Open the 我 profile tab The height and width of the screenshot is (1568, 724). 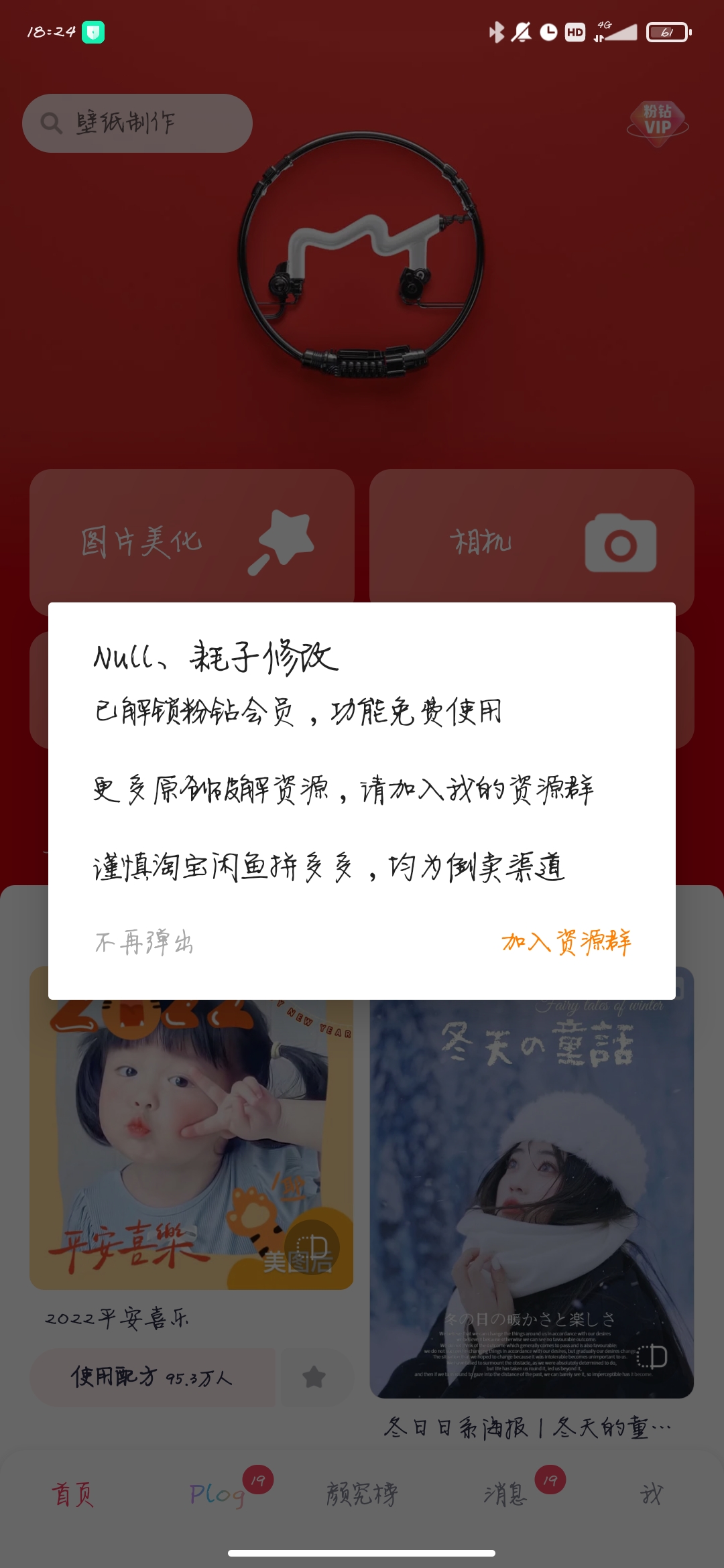coord(652,1494)
